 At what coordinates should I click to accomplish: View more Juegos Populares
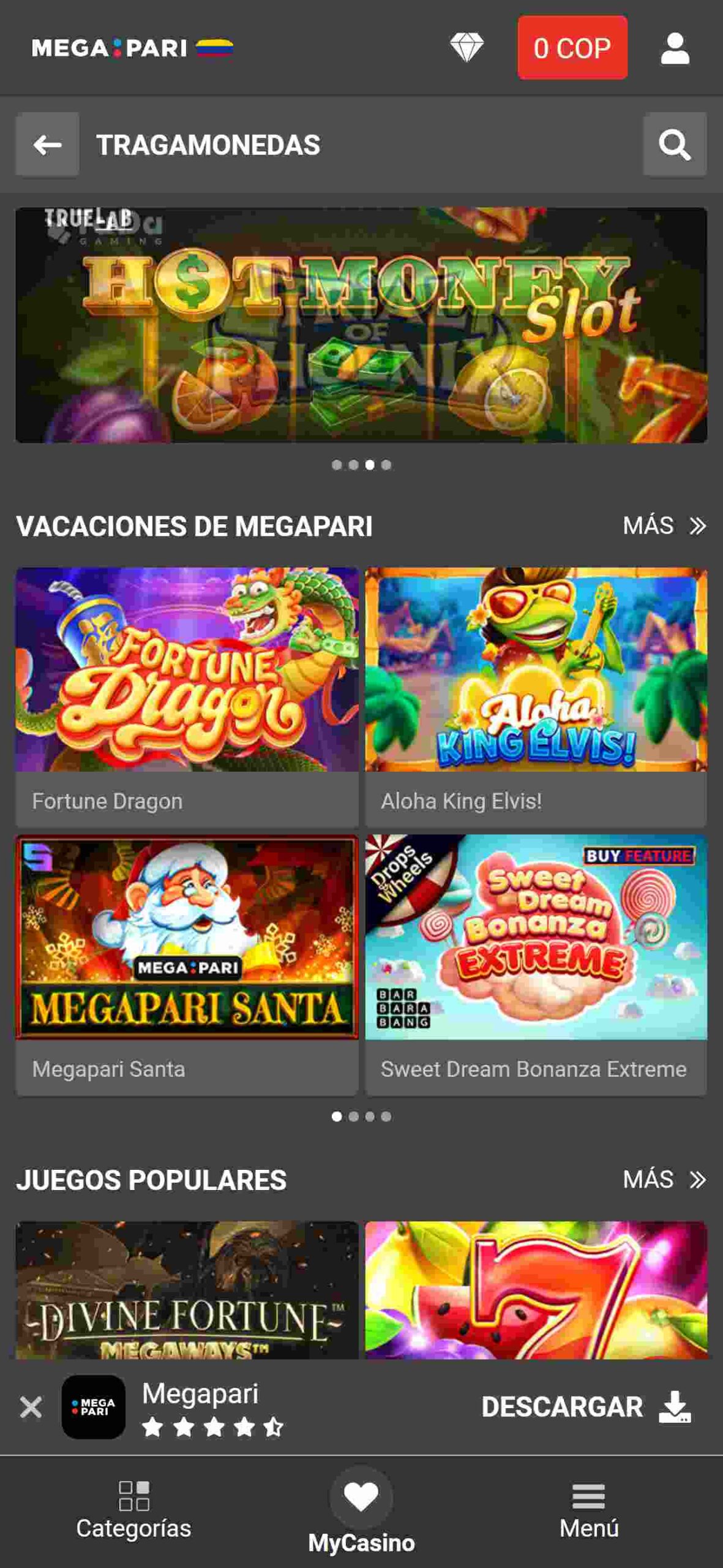664,1179
